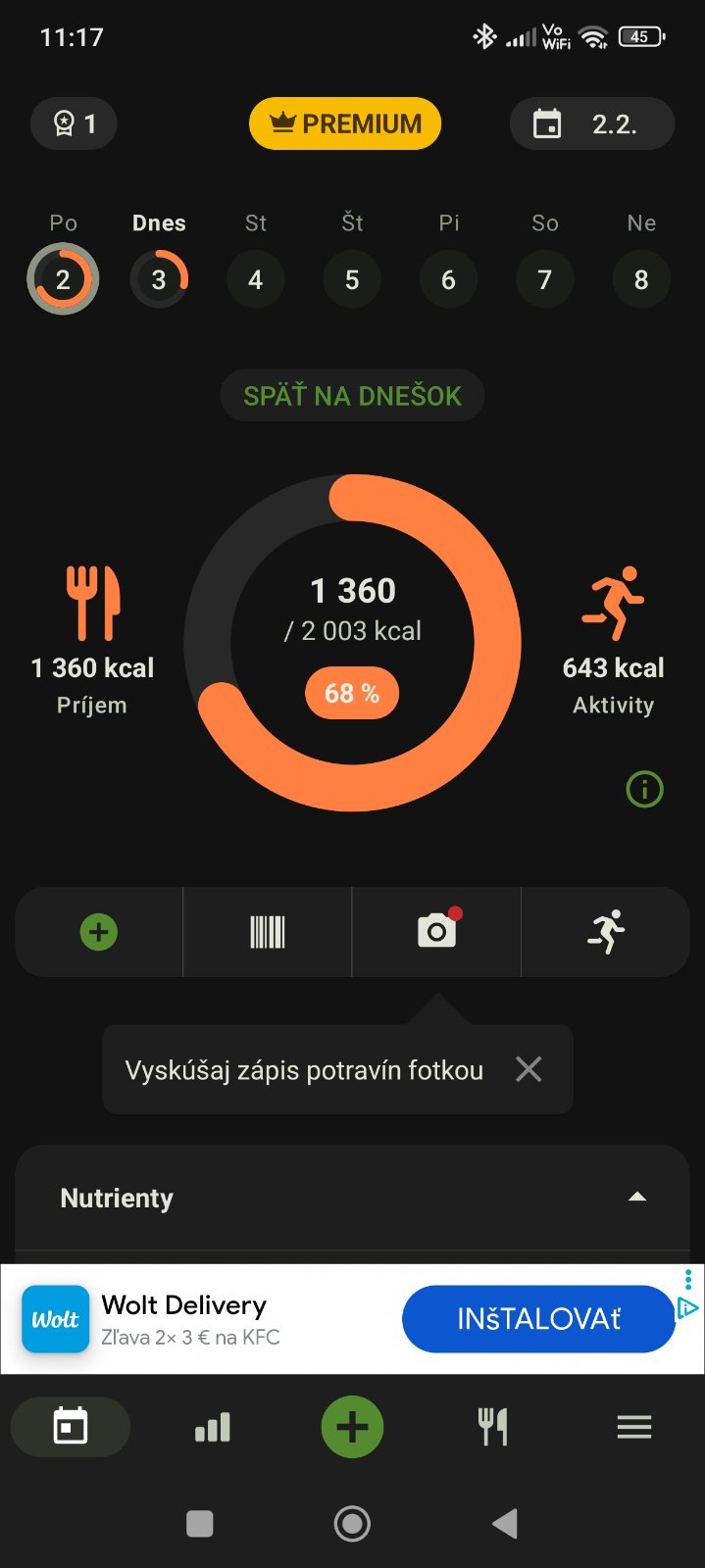Tap SPÄŤ NA DNEŠOK button
The height and width of the screenshot is (1568, 705).
point(352,396)
